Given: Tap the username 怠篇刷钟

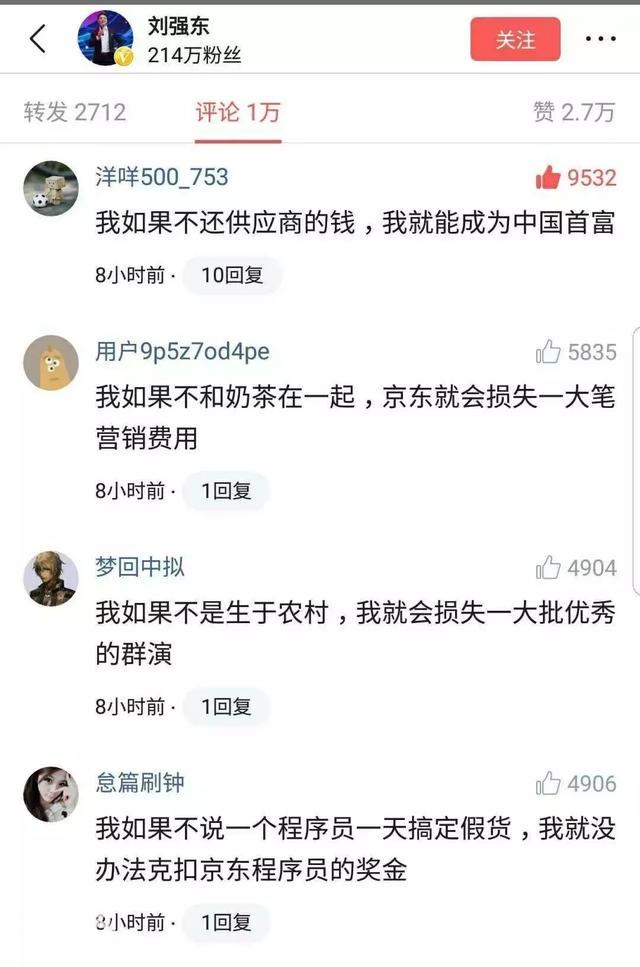Looking at the screenshot, I should tap(140, 783).
